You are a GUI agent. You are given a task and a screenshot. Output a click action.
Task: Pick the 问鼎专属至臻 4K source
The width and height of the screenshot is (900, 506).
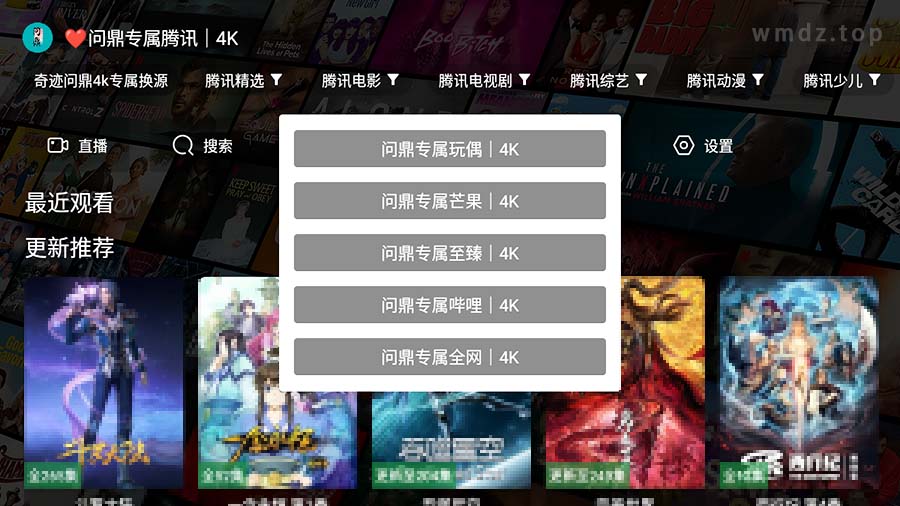click(x=449, y=253)
